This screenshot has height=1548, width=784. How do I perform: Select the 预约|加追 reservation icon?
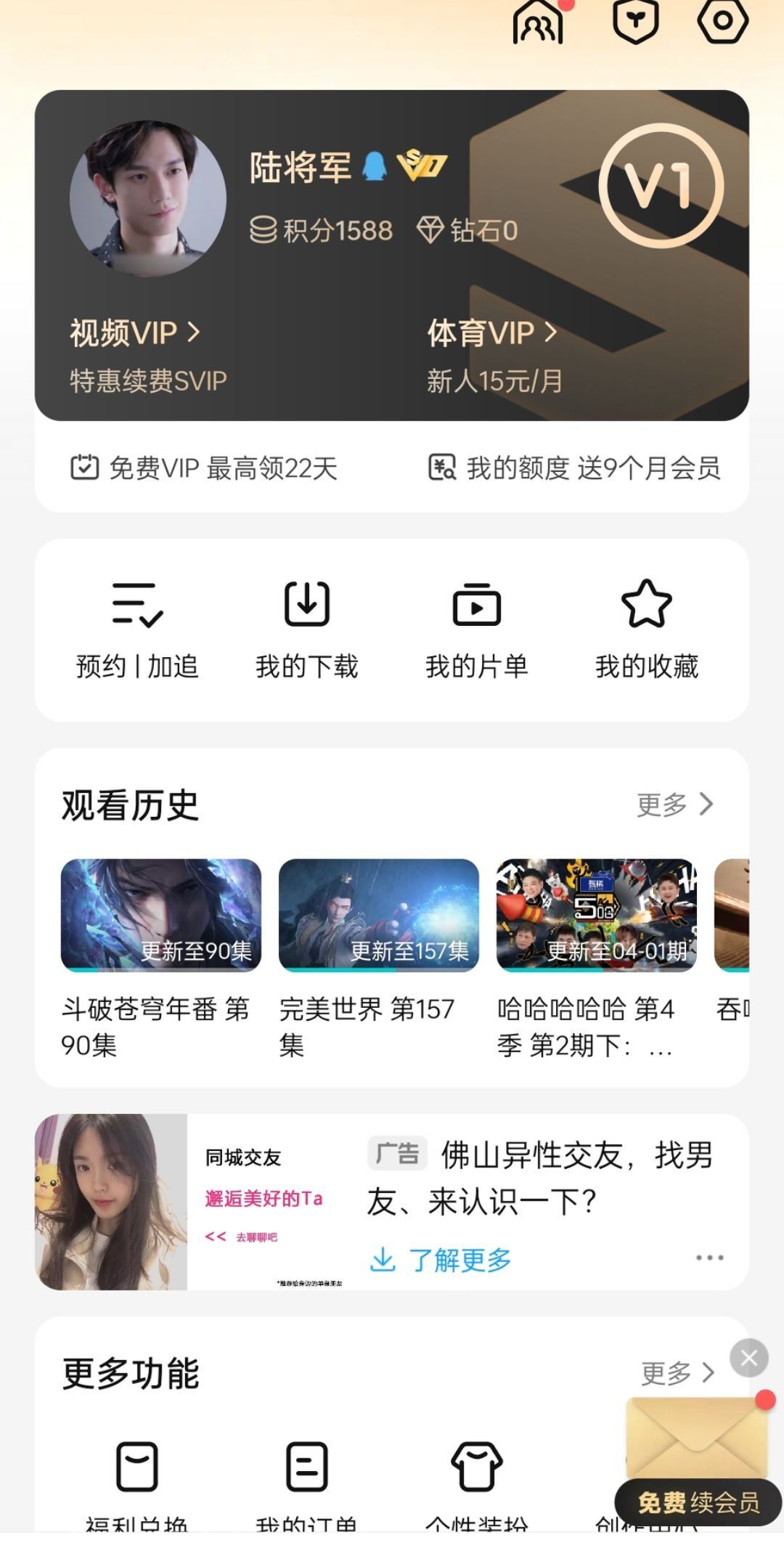tap(137, 626)
